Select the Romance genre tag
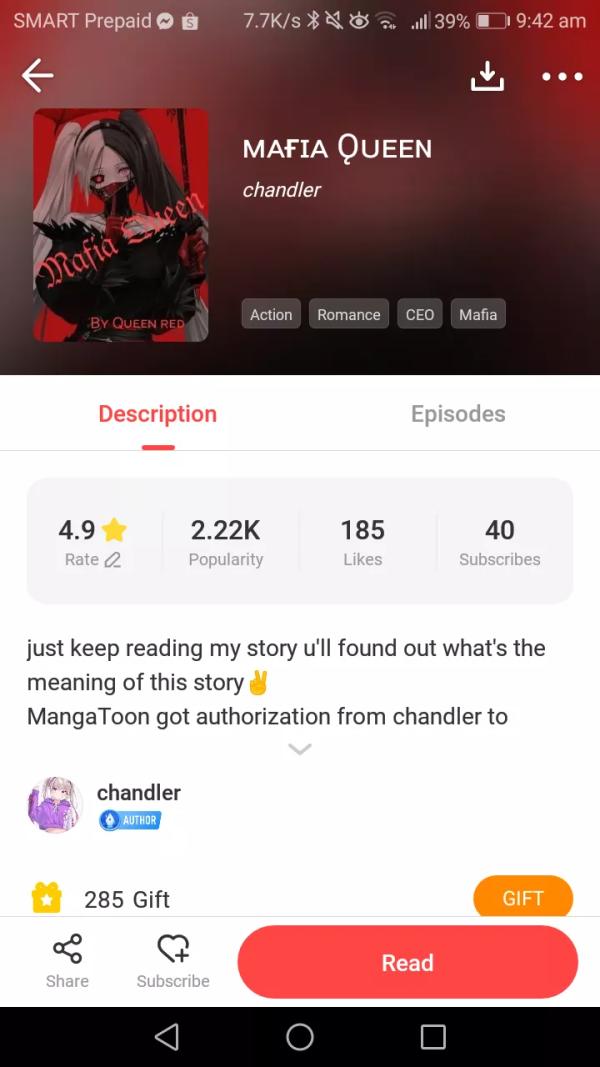The height and width of the screenshot is (1067, 600). 349,314
